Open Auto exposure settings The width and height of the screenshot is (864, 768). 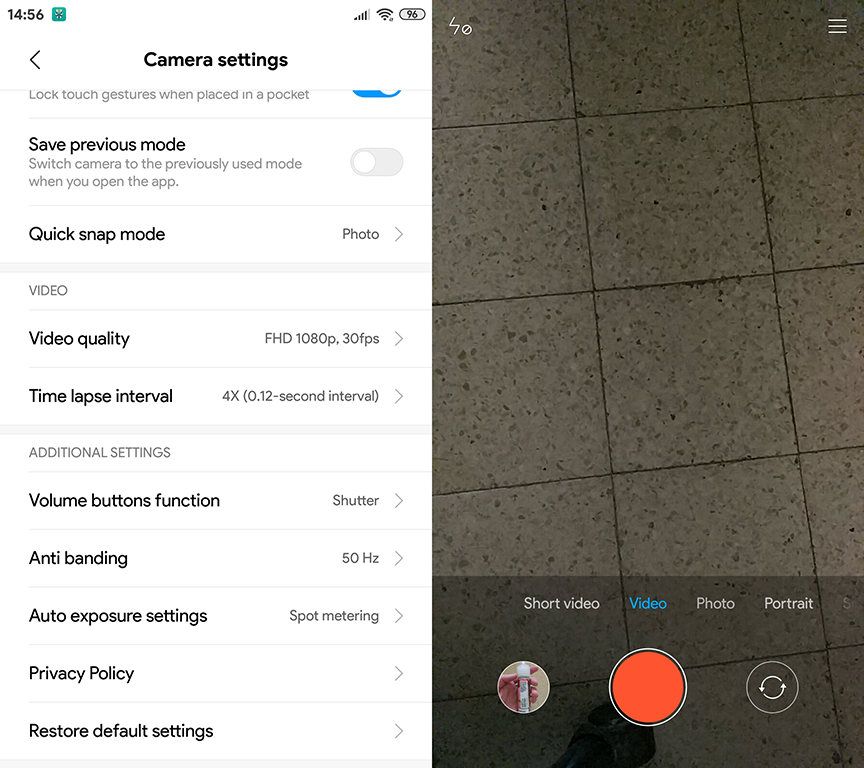click(215, 616)
